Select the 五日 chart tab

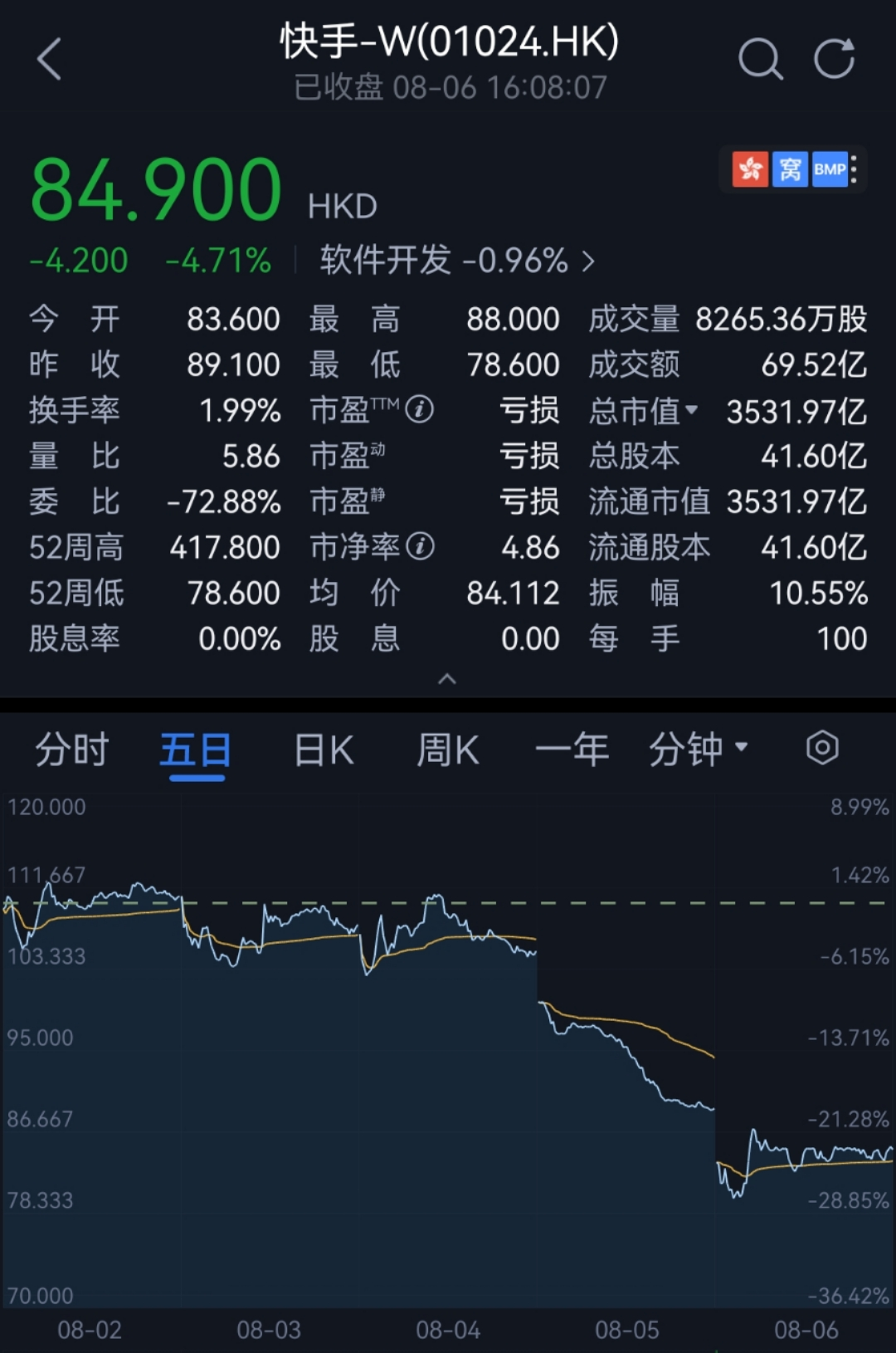coord(196,750)
